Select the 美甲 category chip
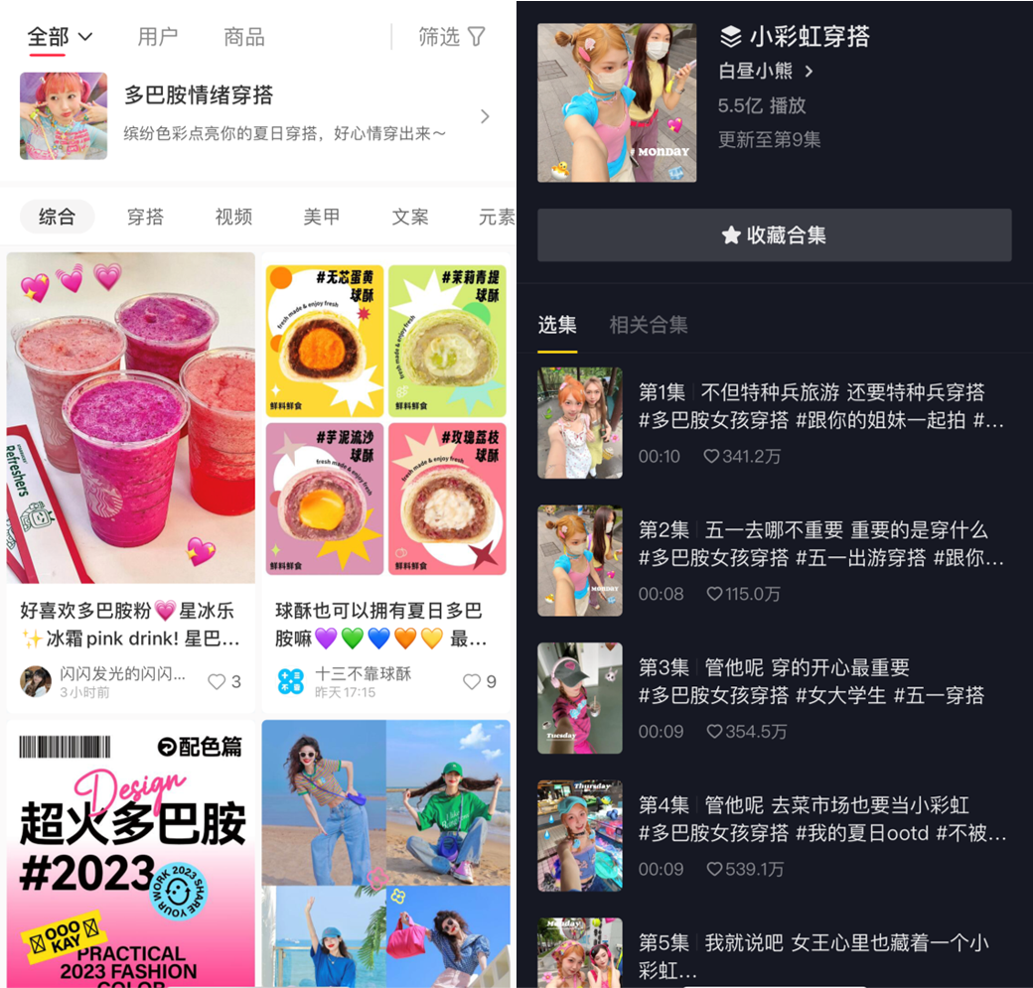1033x988 pixels. pyautogui.click(x=321, y=217)
